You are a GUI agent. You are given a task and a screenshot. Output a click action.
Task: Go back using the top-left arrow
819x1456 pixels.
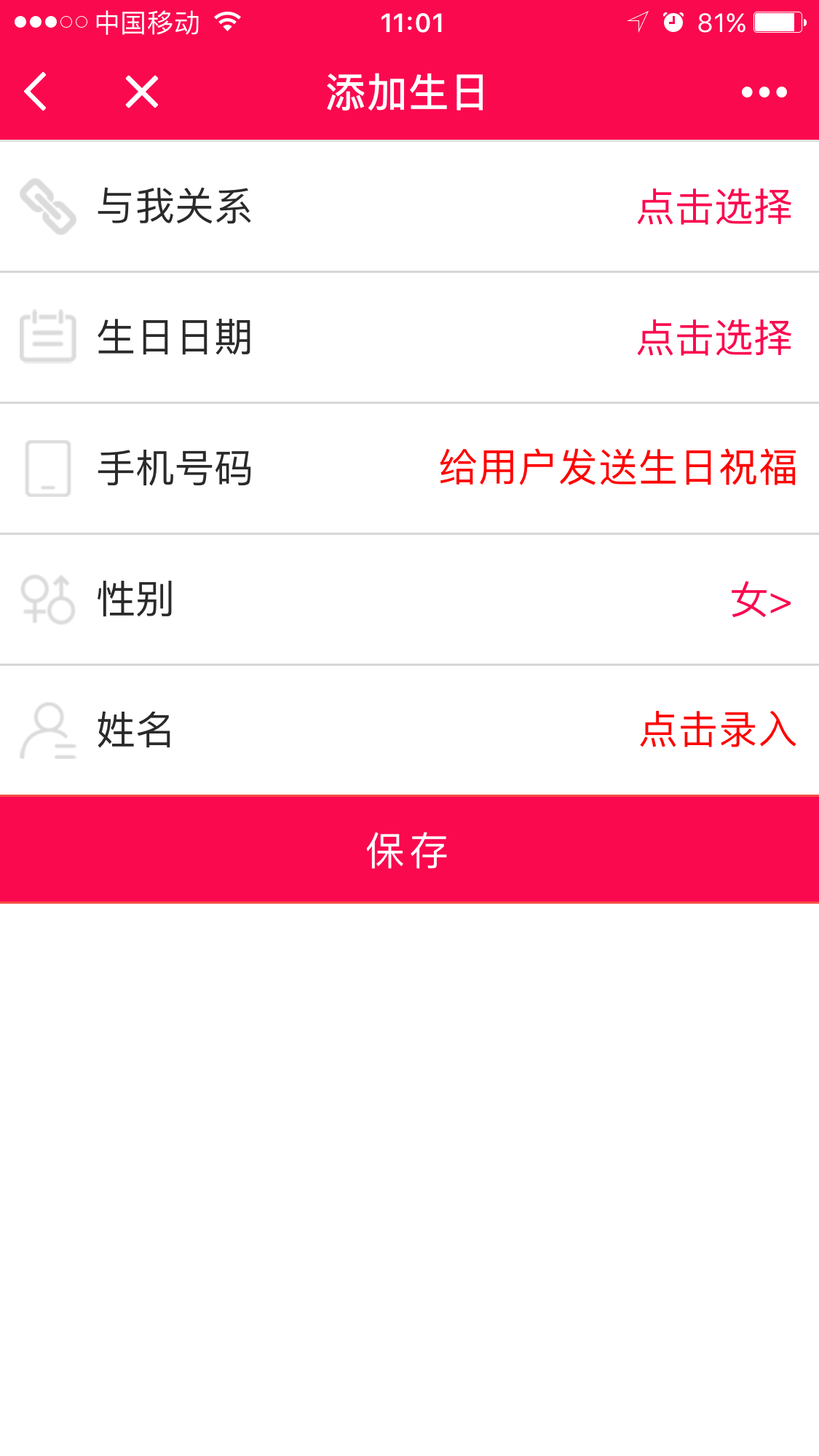tap(36, 92)
